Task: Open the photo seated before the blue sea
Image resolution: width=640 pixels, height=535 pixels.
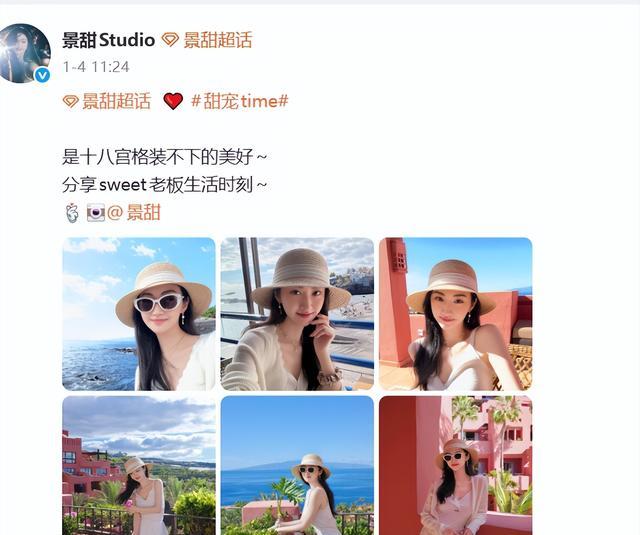Action: click(x=297, y=465)
